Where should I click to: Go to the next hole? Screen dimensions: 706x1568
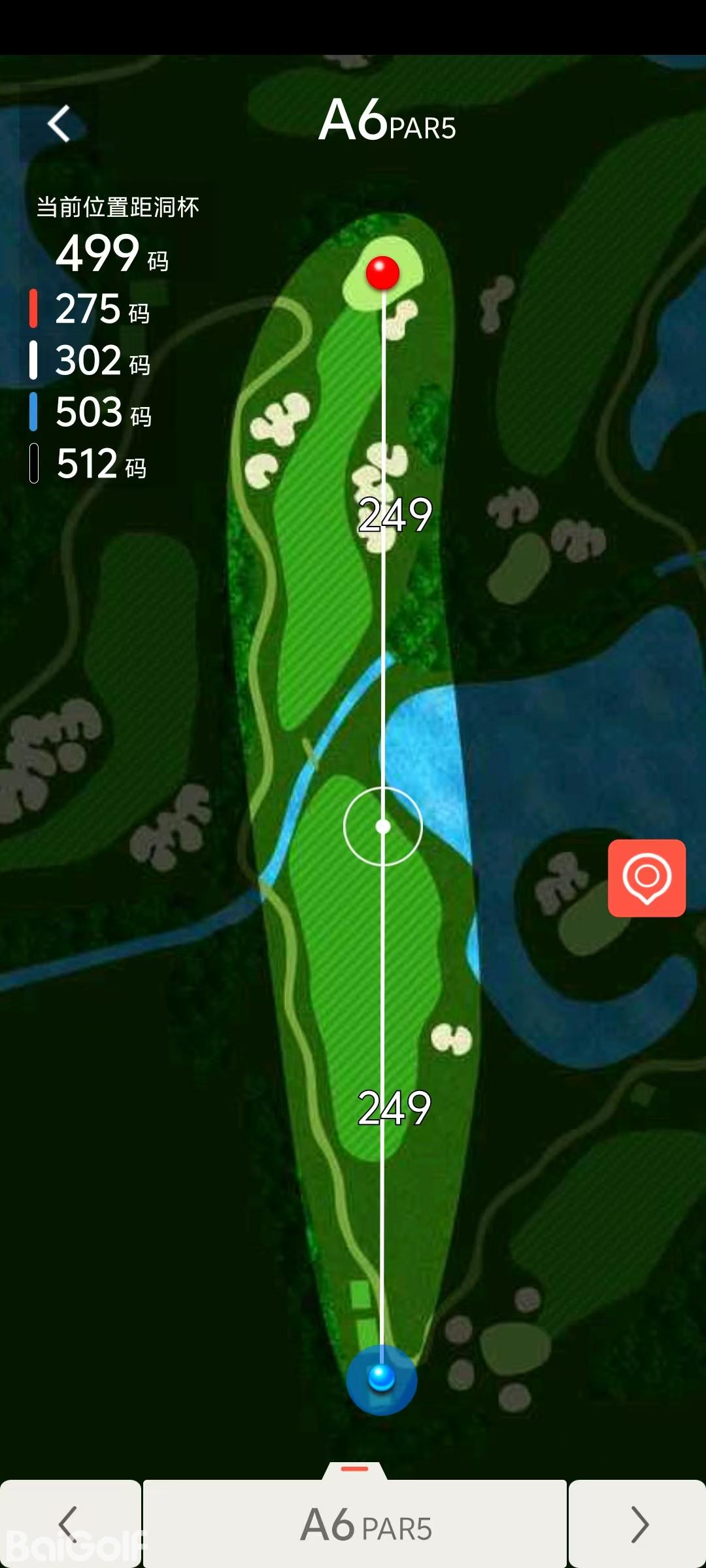pos(638,1524)
